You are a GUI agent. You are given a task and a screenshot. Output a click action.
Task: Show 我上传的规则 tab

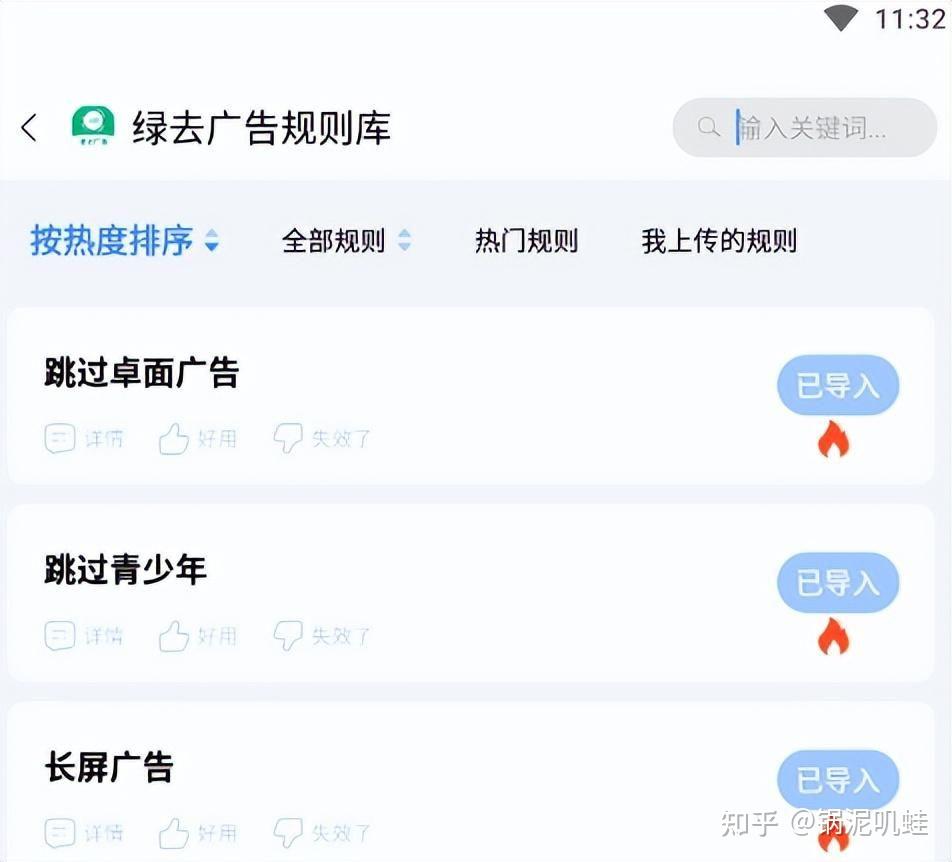pyautogui.click(x=719, y=241)
